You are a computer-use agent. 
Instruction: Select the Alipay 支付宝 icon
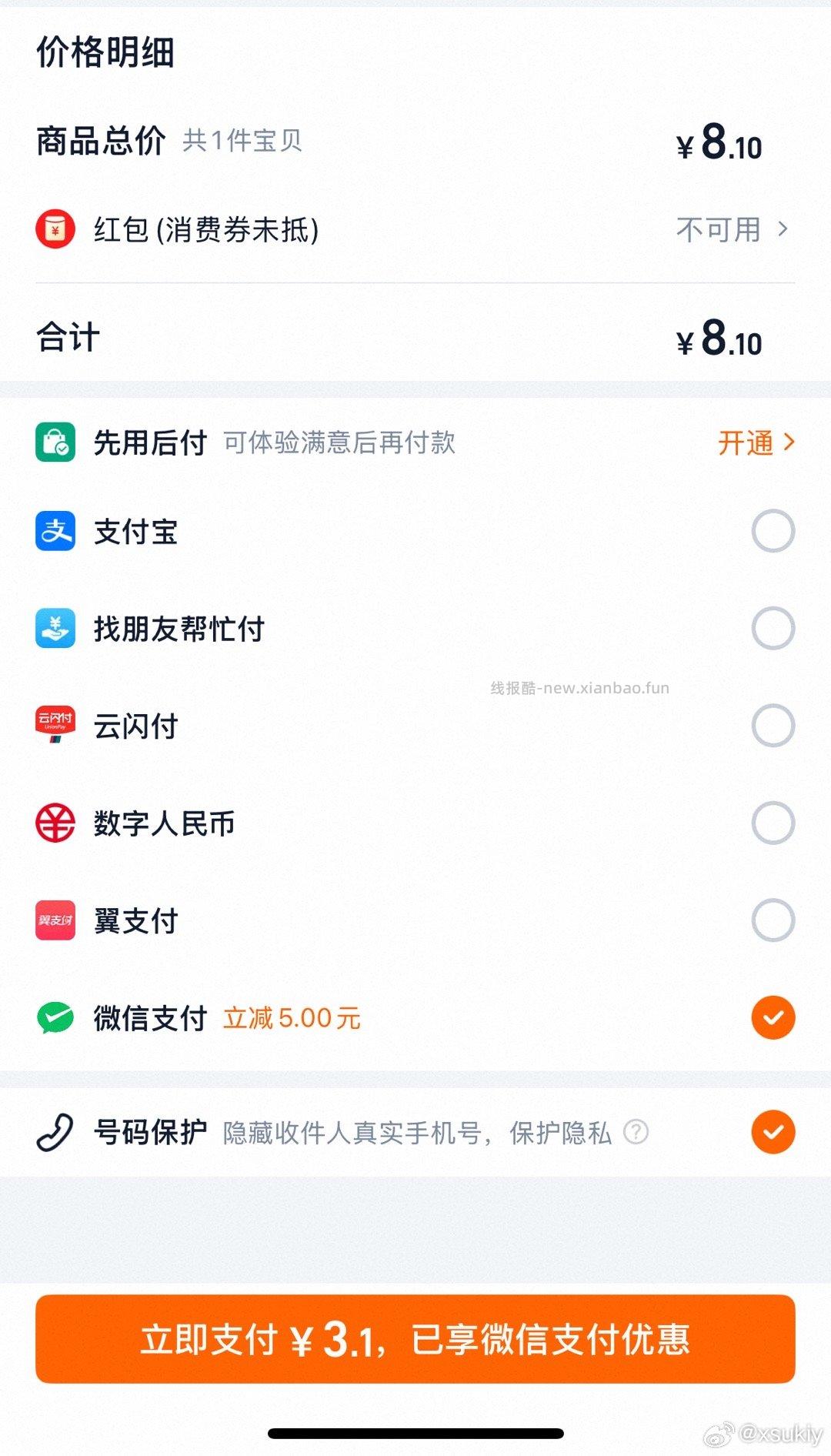point(55,530)
